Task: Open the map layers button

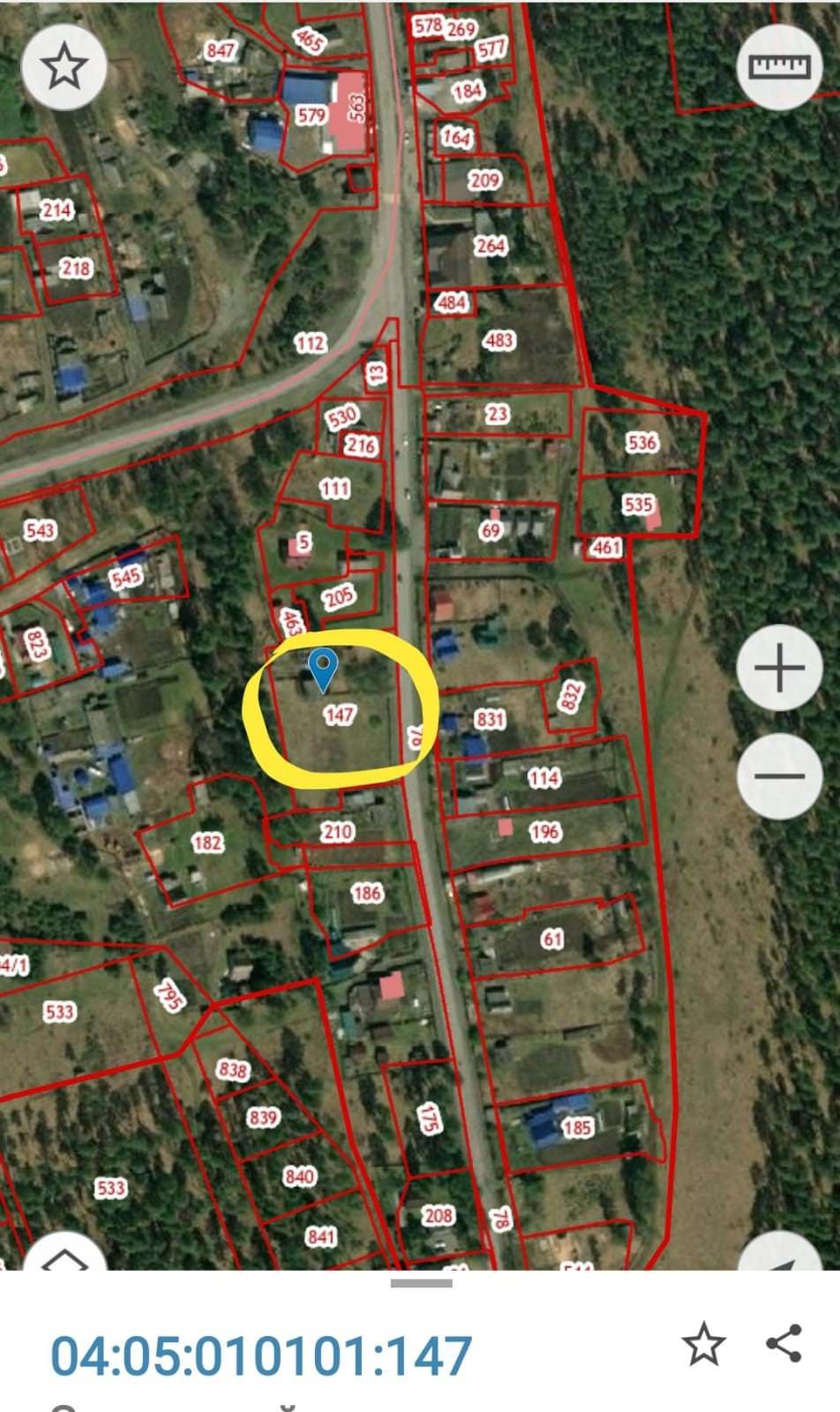Action: (64, 1251)
